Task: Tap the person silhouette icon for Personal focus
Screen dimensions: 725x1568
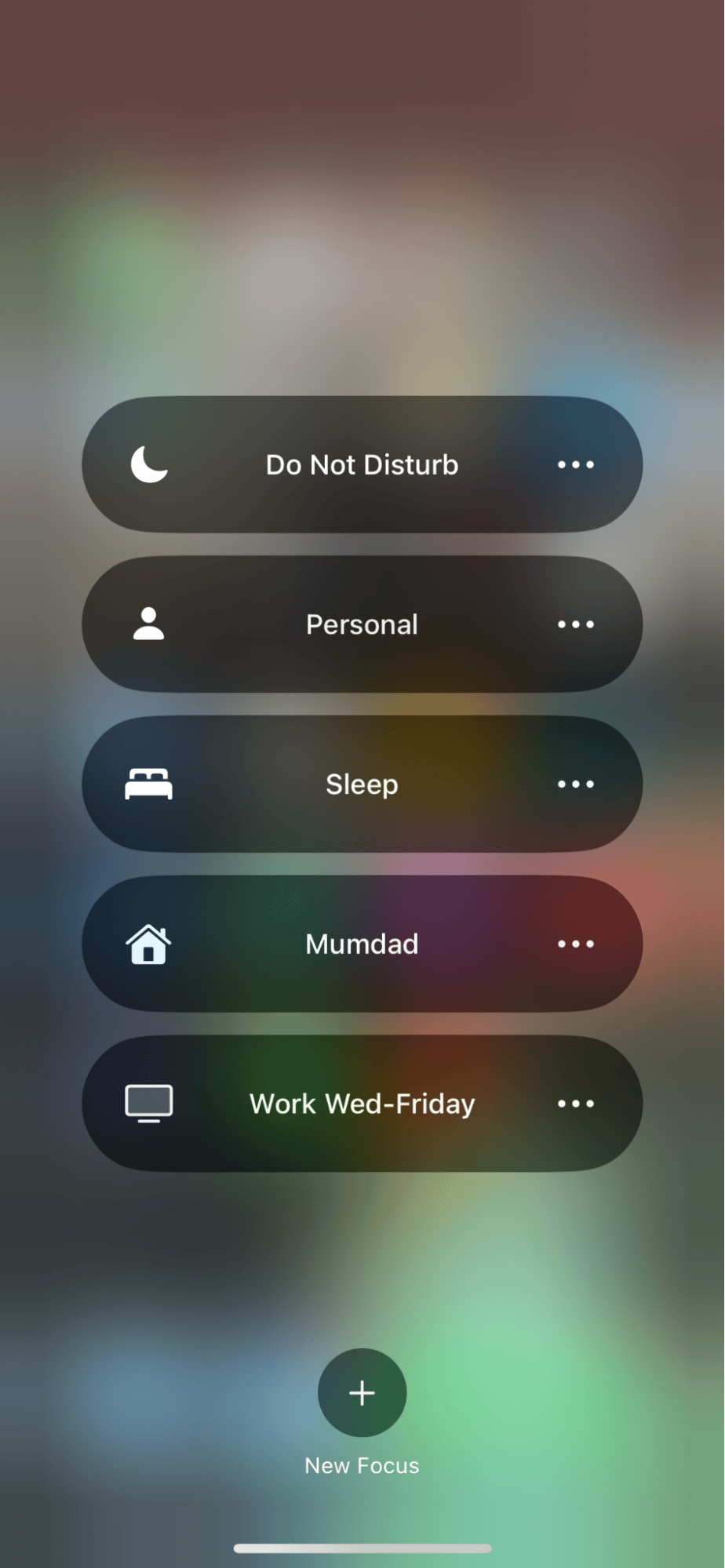Action: [x=148, y=624]
